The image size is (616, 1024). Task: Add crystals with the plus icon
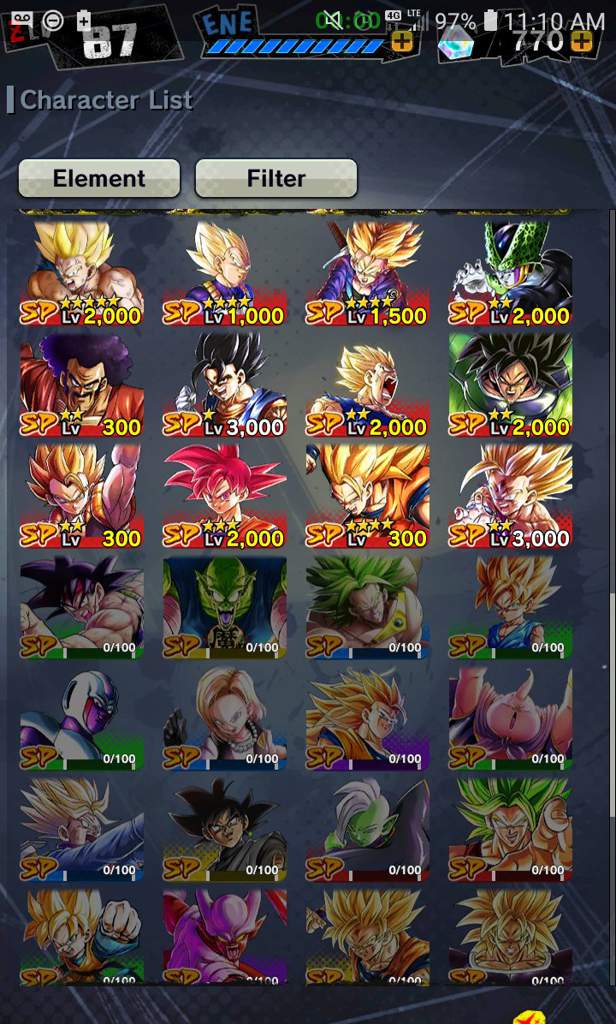(582, 41)
